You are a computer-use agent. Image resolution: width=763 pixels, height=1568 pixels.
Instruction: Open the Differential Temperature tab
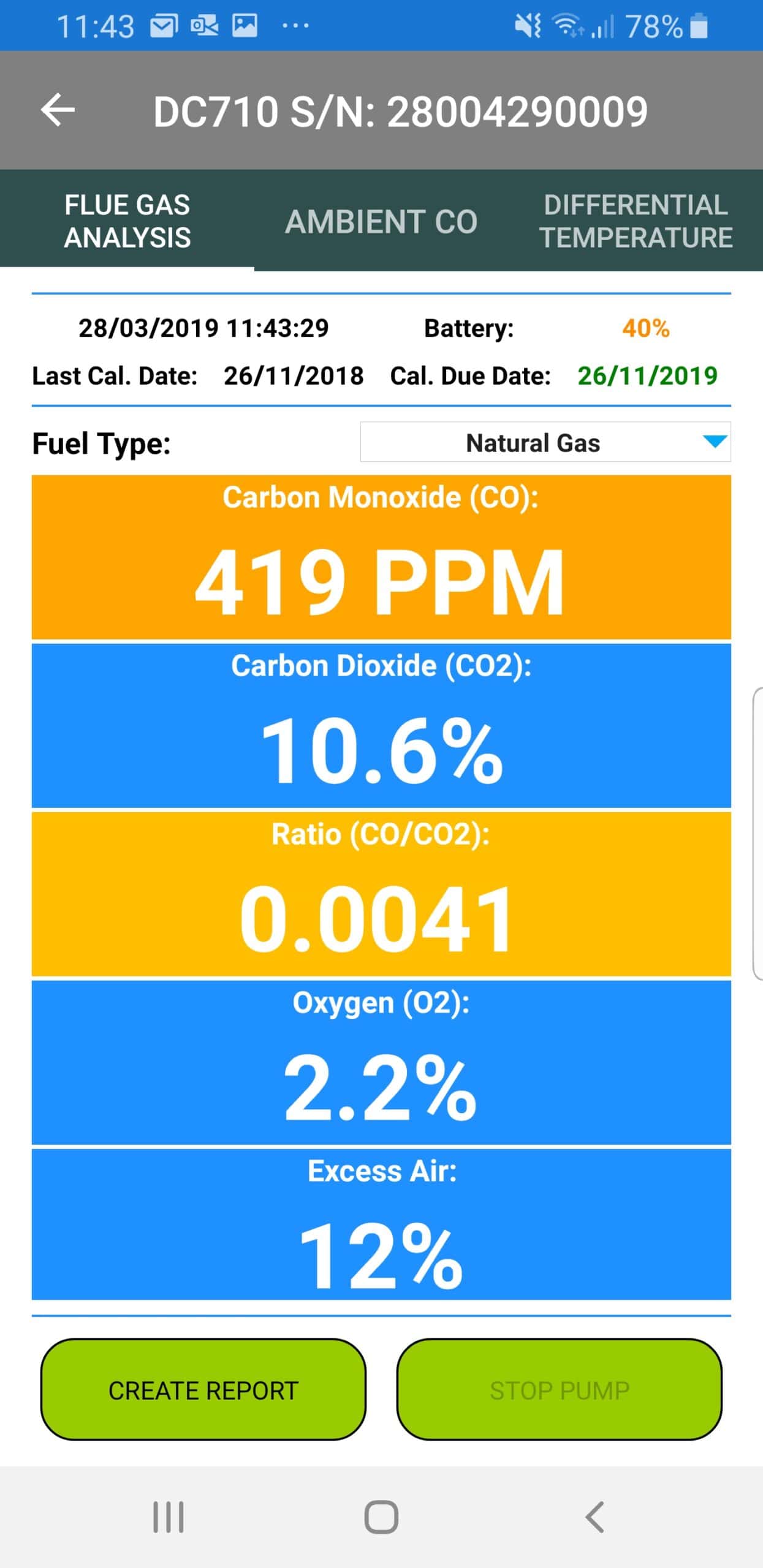(636, 221)
